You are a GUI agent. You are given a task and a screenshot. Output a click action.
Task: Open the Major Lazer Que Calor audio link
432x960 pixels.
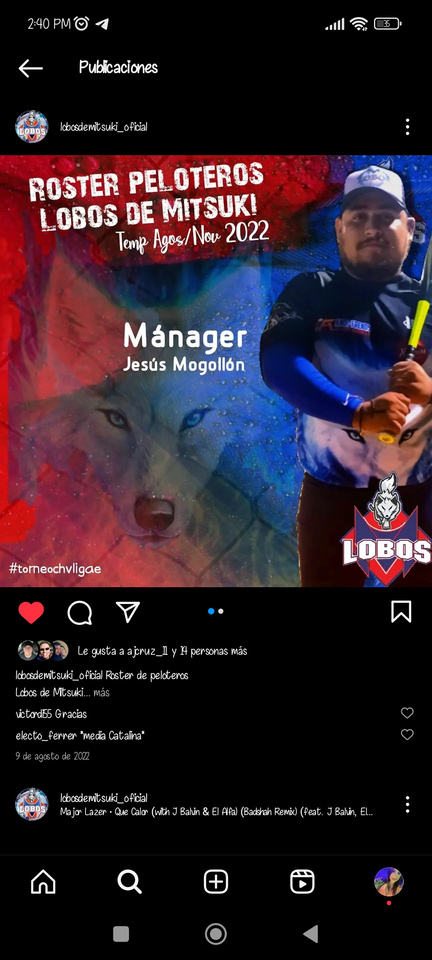point(217,812)
